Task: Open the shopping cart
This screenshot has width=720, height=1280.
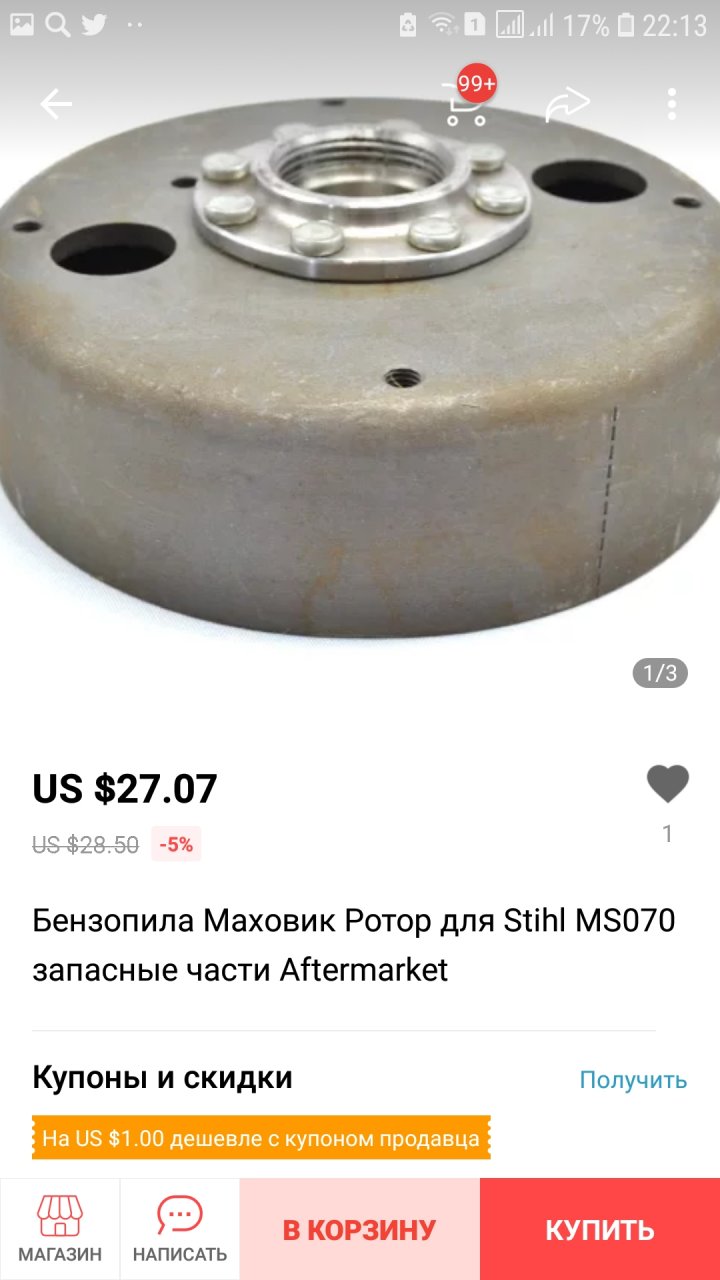Action: 467,103
